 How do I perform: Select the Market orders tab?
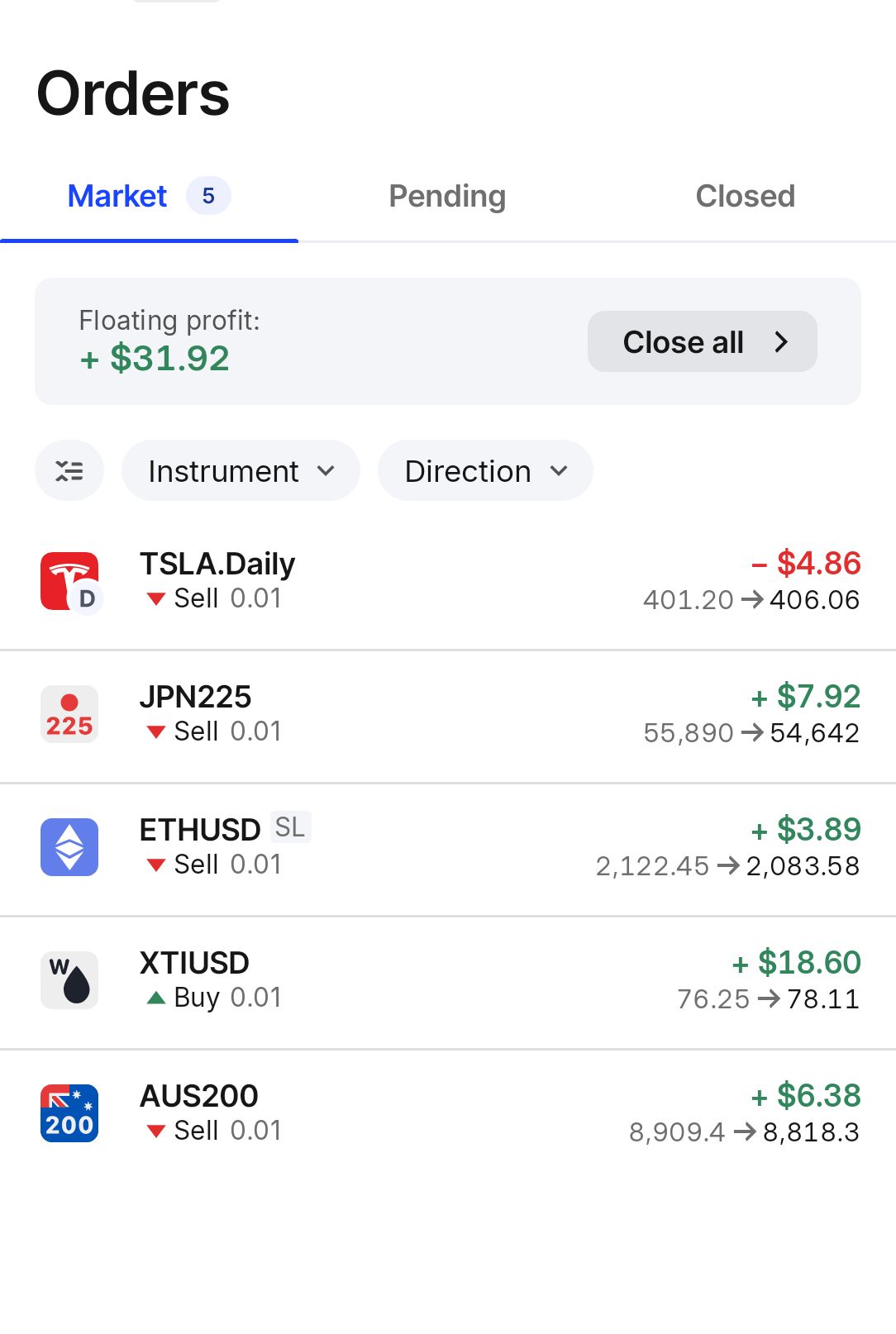149,197
